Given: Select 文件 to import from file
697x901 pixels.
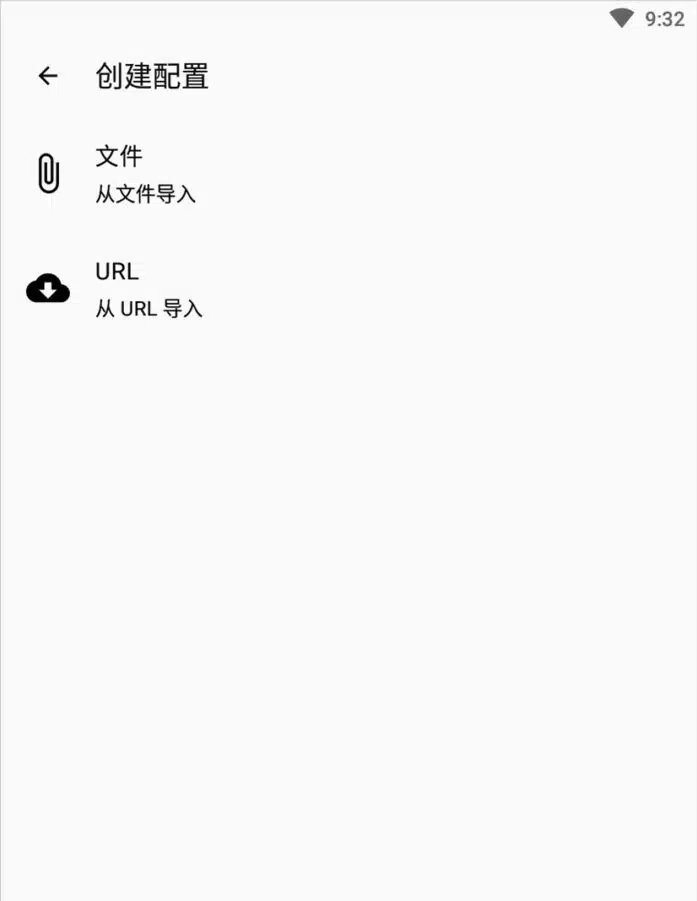Looking at the screenshot, I should pos(146,174).
